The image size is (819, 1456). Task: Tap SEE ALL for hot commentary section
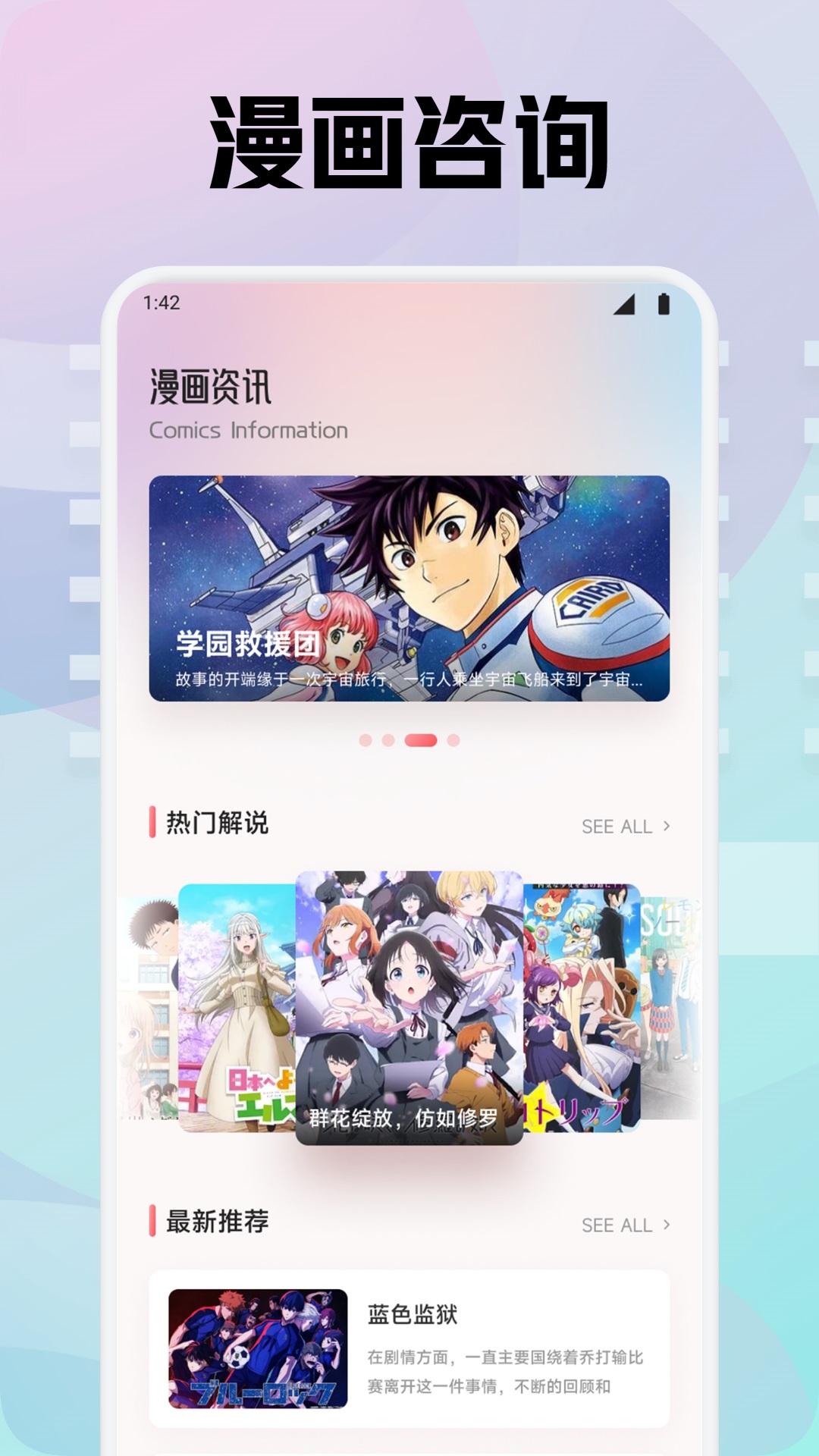click(x=616, y=827)
